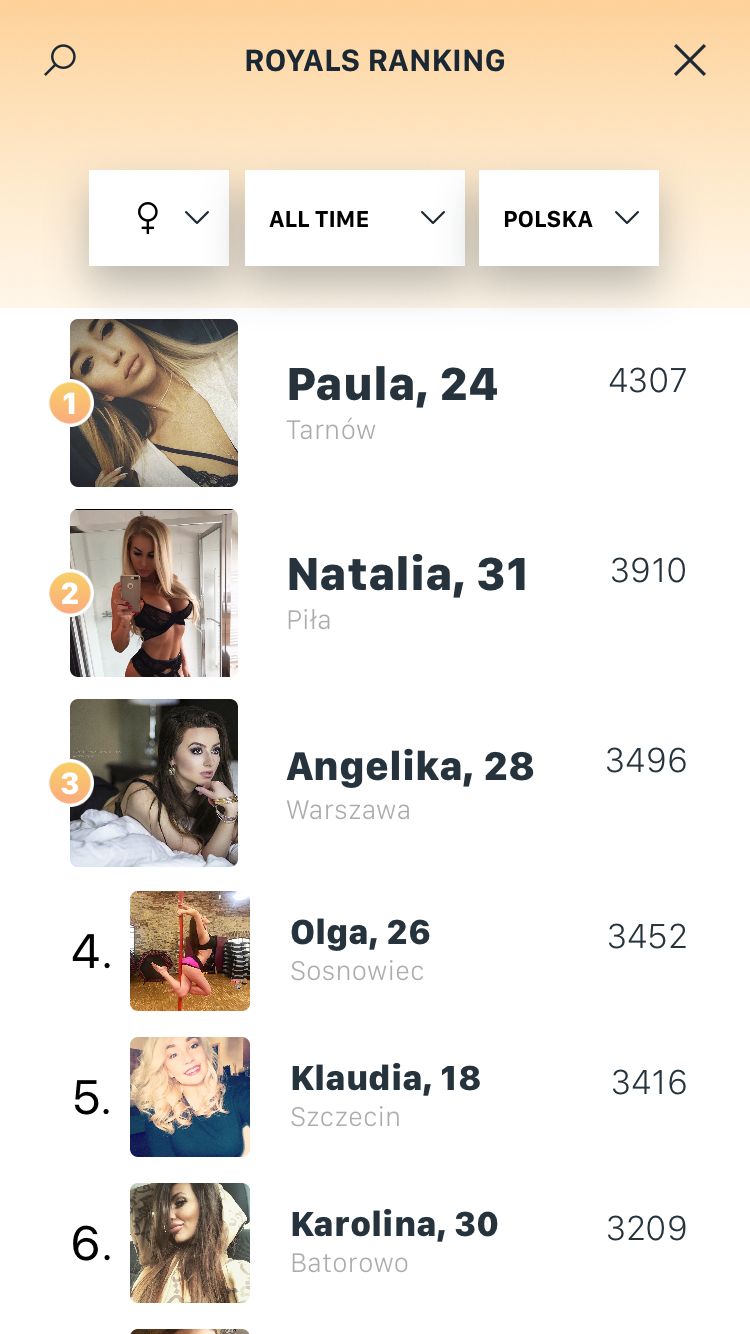Open the search icon at top left
Screen dimensions: 750x1334
[59, 60]
